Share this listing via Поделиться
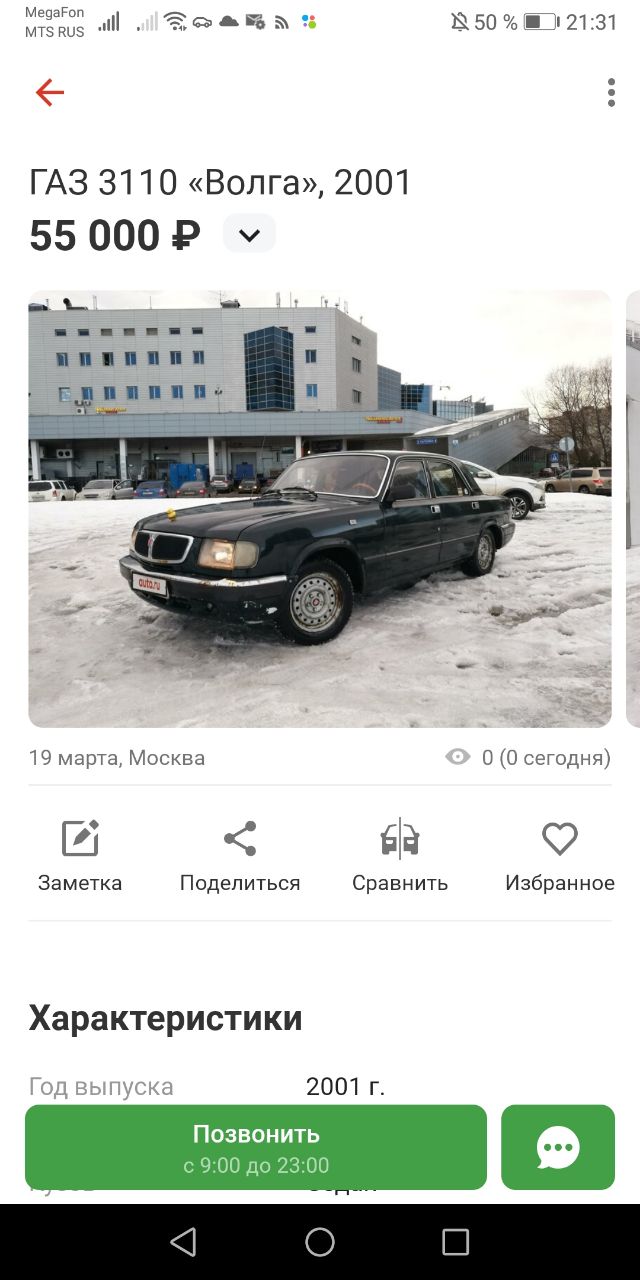 coord(240,856)
